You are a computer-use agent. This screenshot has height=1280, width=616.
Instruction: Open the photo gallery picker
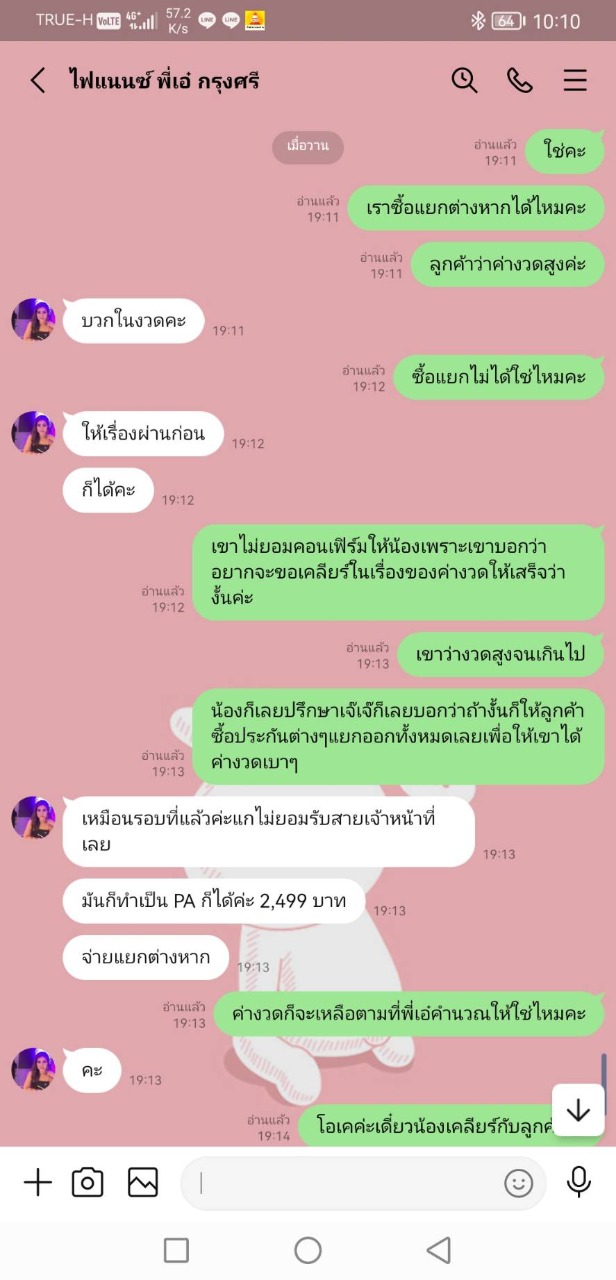click(143, 1183)
